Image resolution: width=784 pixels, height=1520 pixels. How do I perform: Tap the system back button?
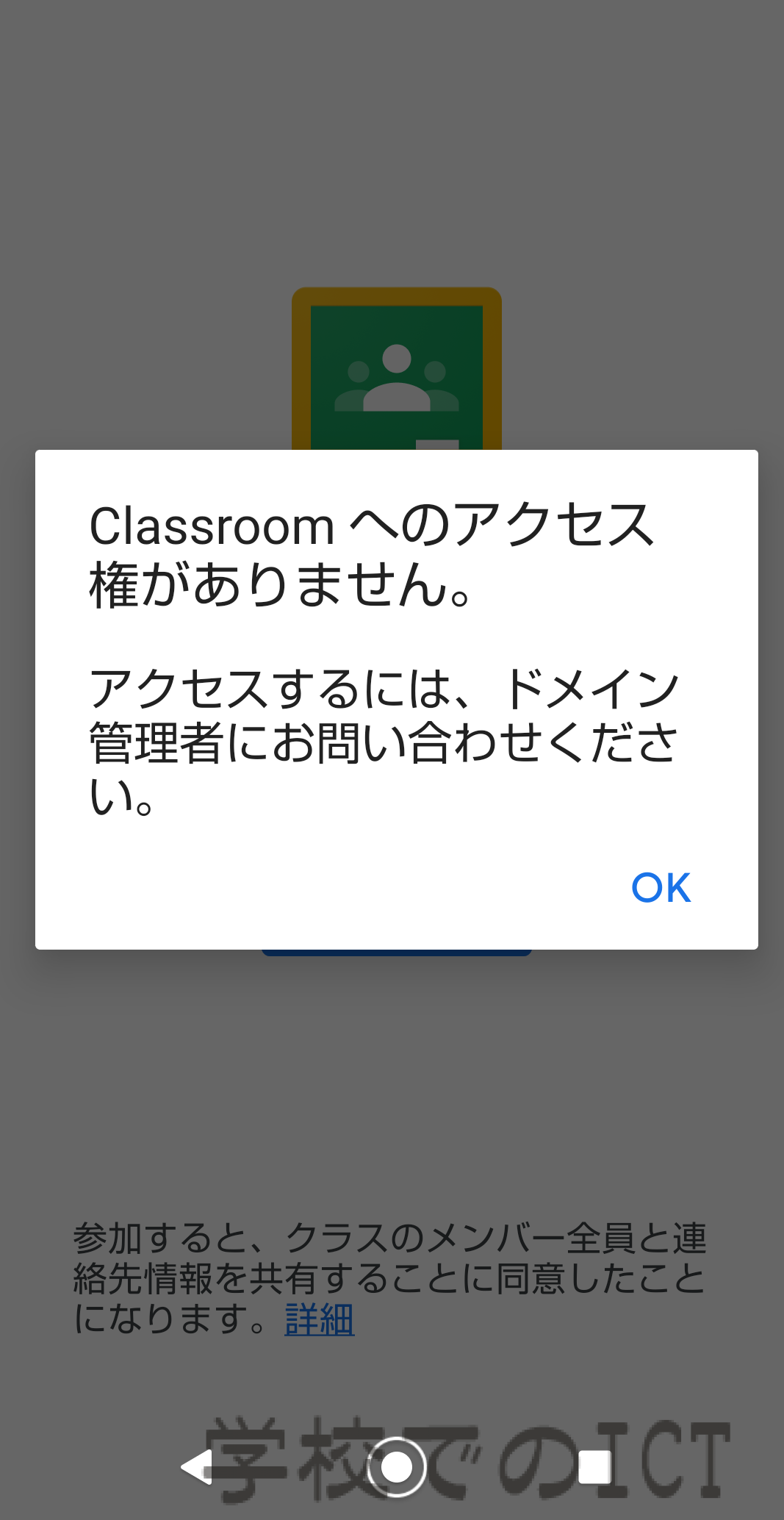pos(197,1467)
